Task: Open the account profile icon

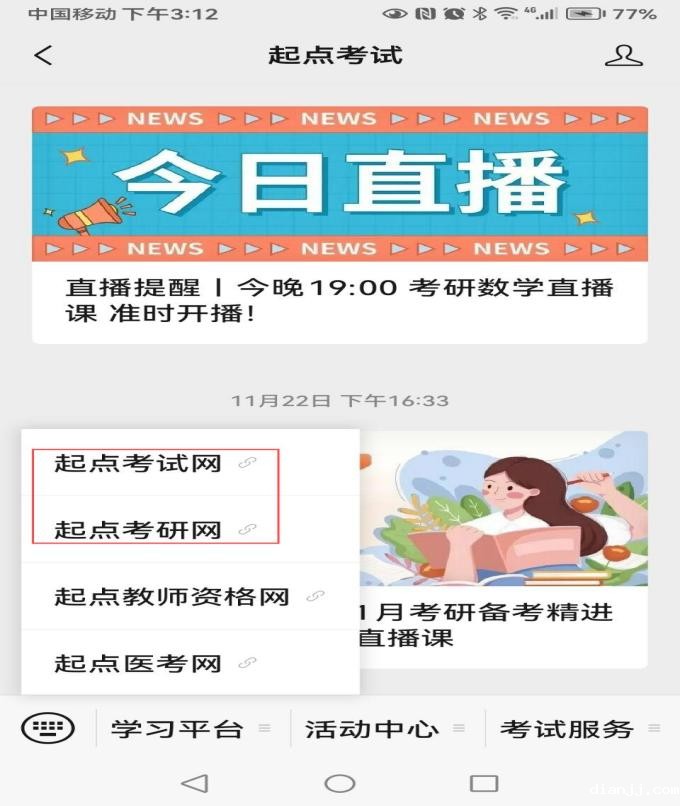Action: tap(623, 55)
